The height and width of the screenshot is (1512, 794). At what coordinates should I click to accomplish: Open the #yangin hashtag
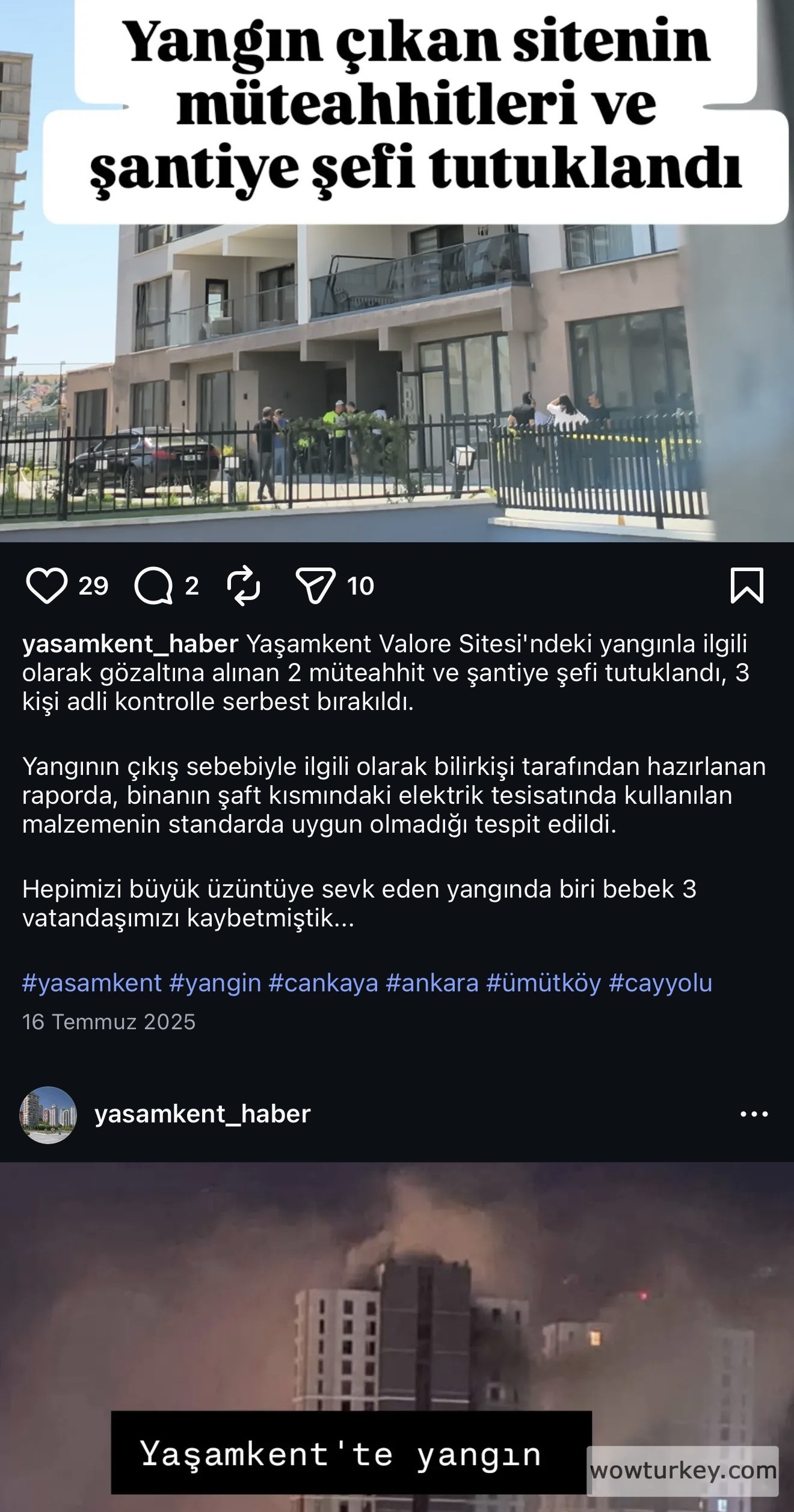(x=215, y=983)
